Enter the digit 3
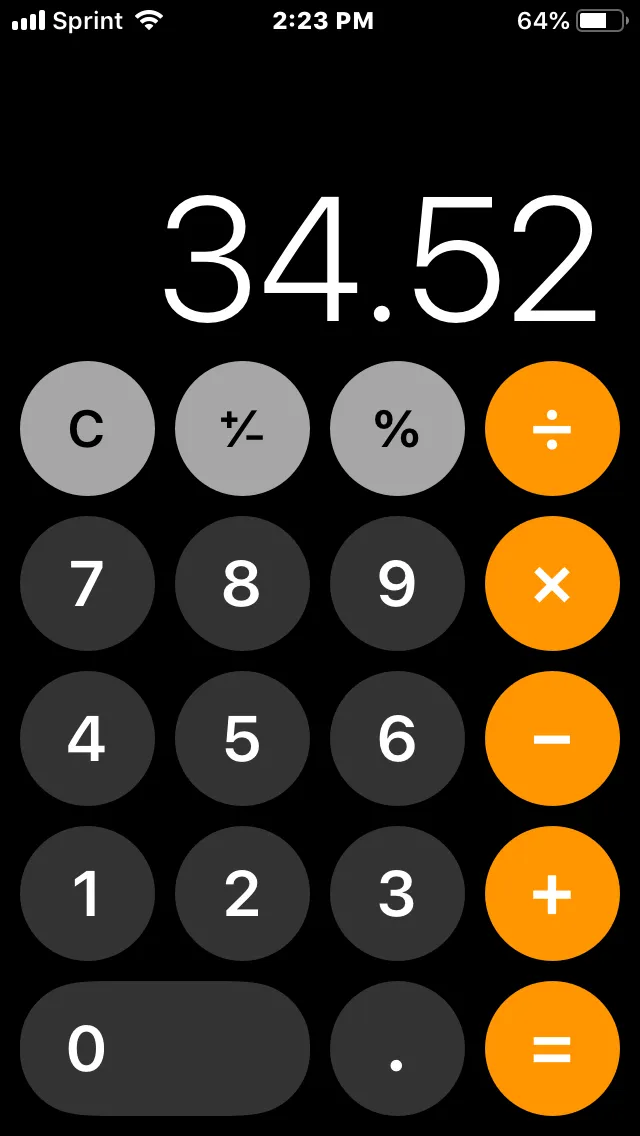Viewport: 640px width, 1136px height. coord(397,894)
